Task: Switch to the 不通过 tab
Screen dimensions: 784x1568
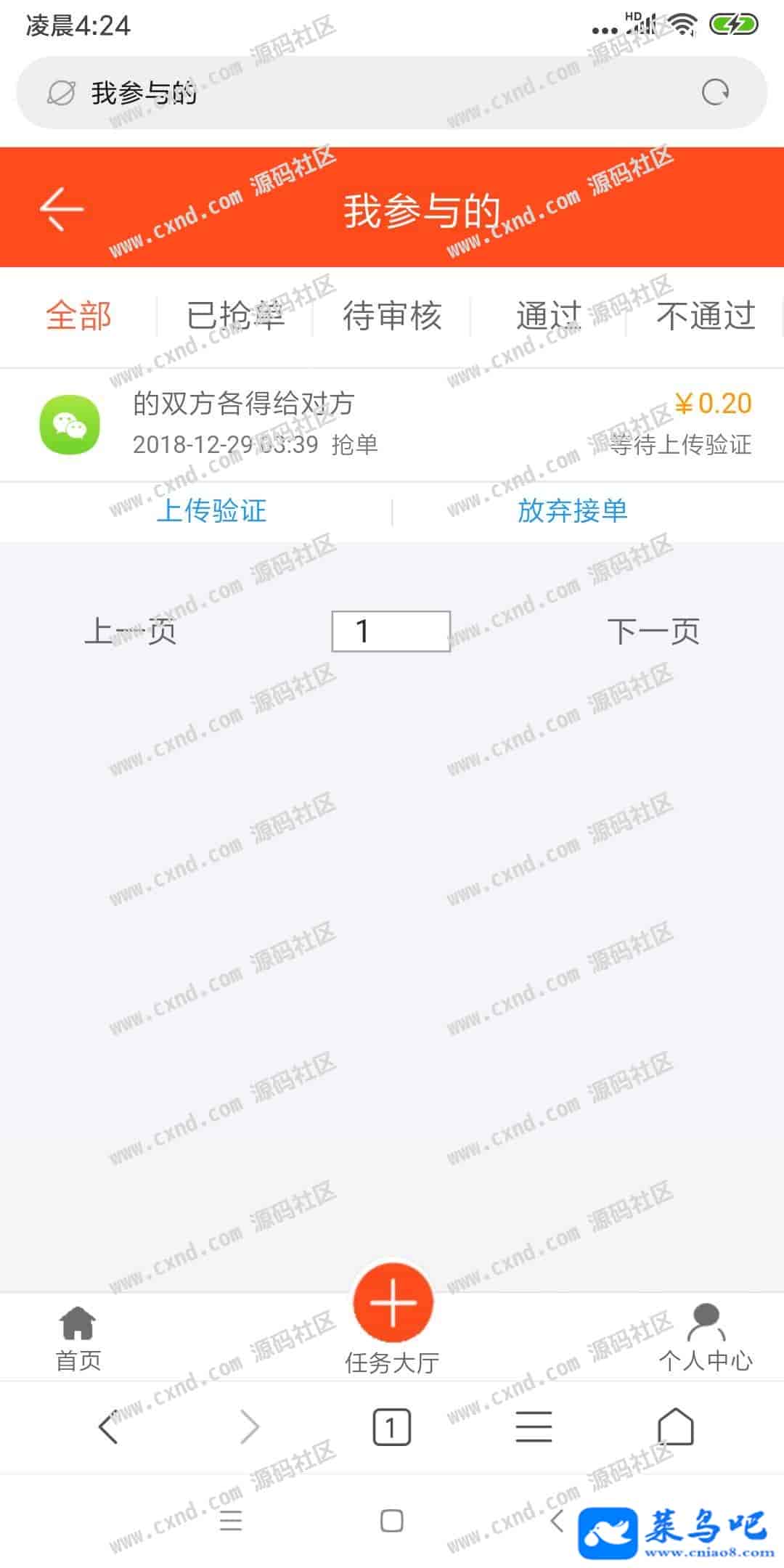Action: pos(706,317)
